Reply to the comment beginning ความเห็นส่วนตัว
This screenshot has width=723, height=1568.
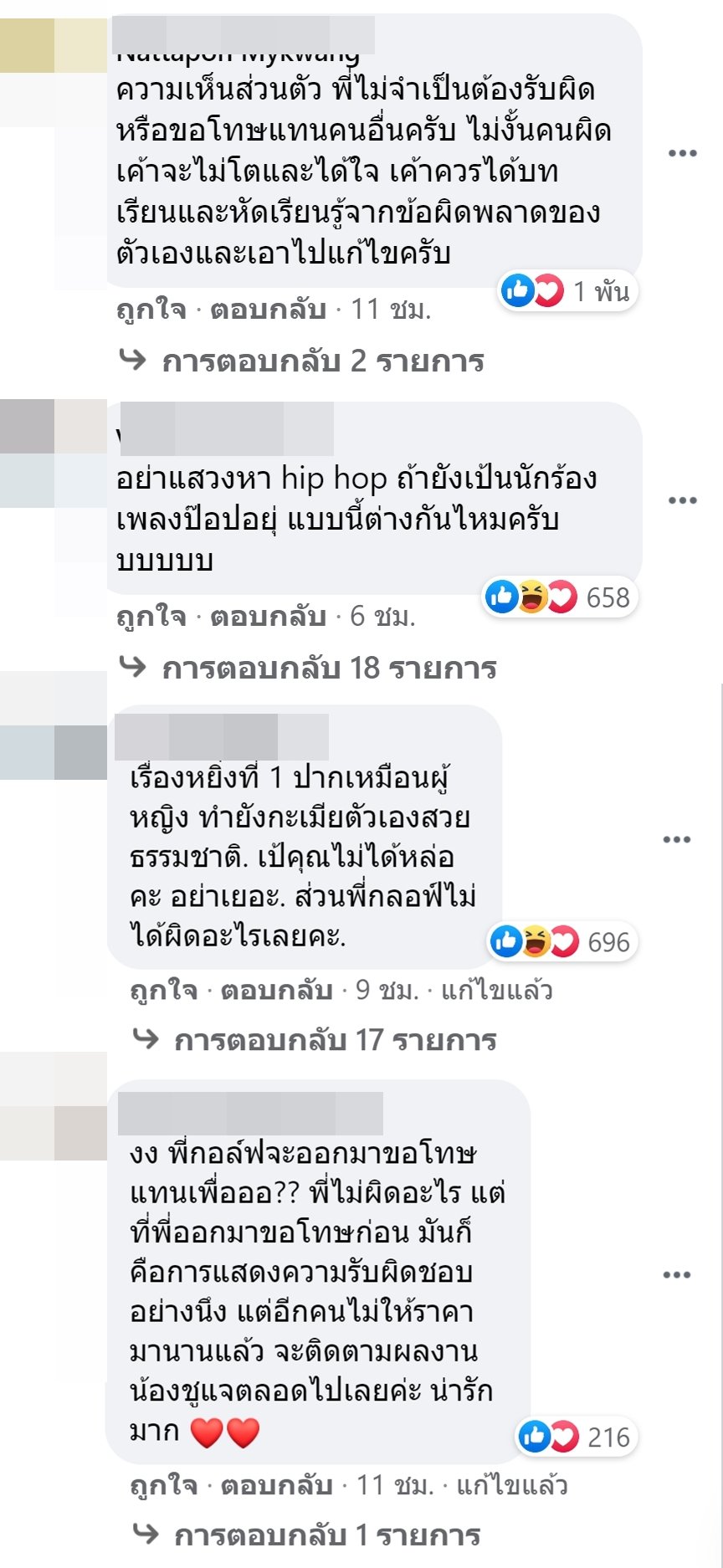267,310
